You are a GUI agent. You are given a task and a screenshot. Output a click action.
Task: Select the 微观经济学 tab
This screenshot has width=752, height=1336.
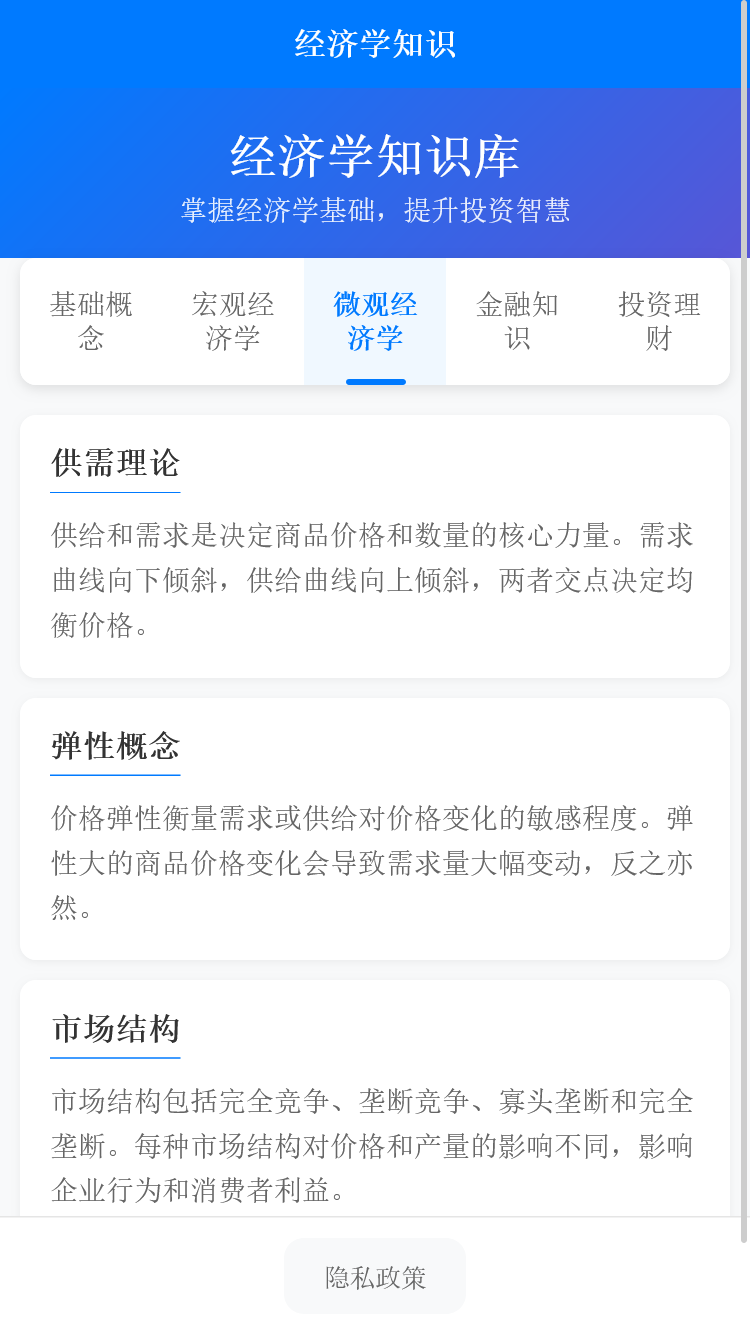(x=375, y=322)
